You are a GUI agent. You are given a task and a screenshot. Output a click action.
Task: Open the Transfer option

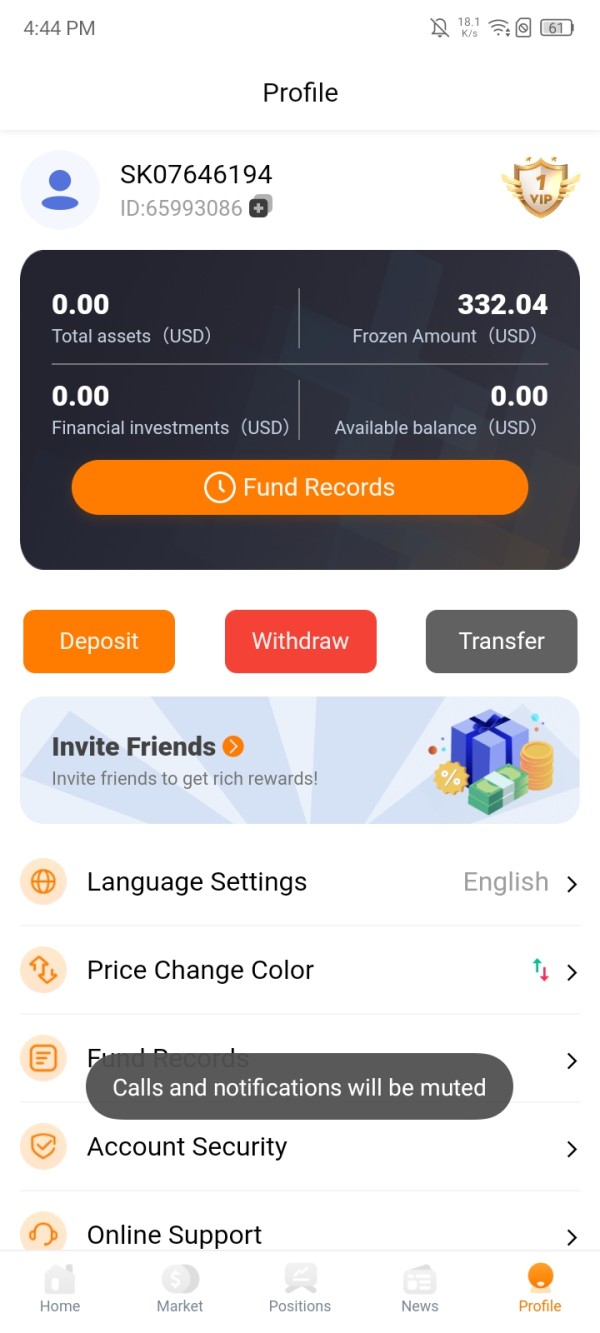[502, 641]
